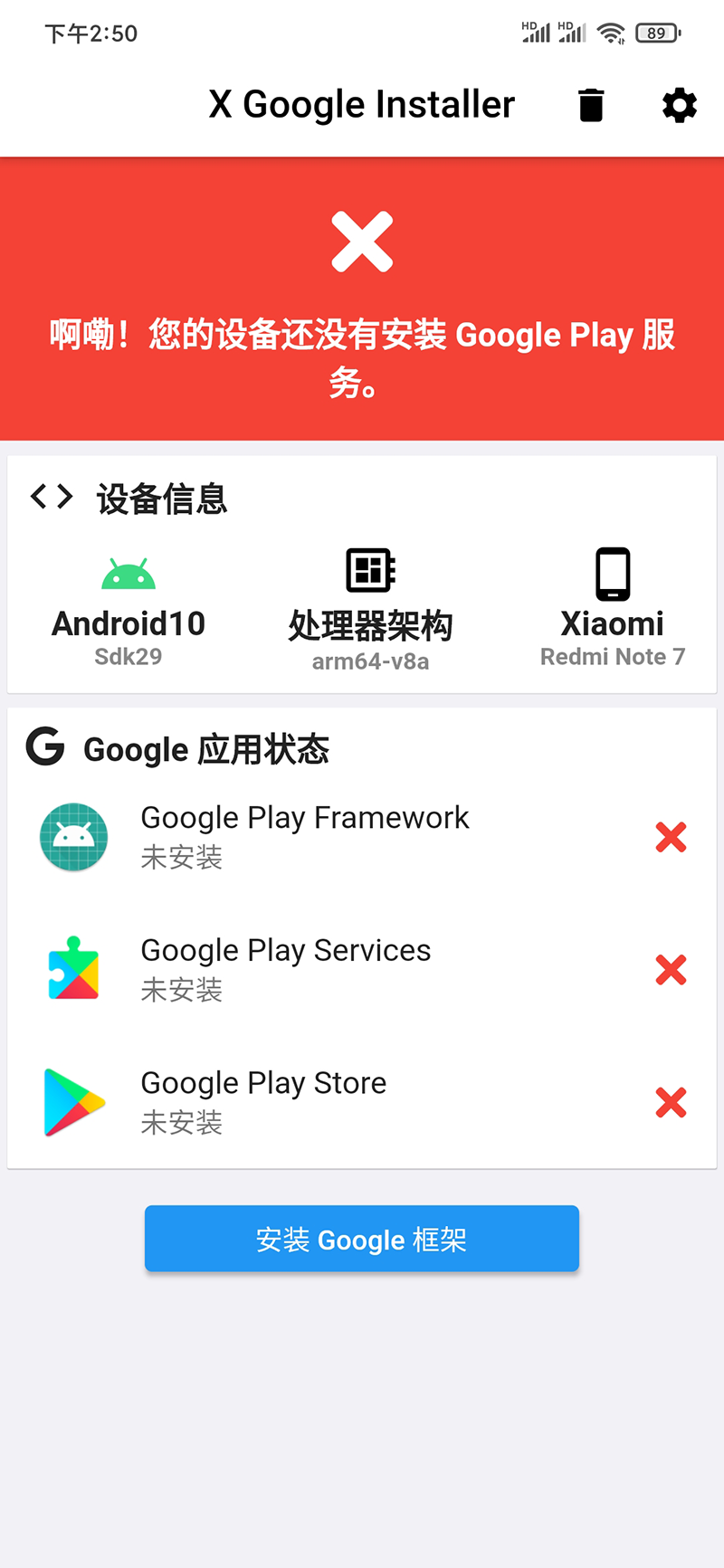This screenshot has width=724, height=1568.
Task: Open the Google Play Store row
Action: tap(362, 1102)
